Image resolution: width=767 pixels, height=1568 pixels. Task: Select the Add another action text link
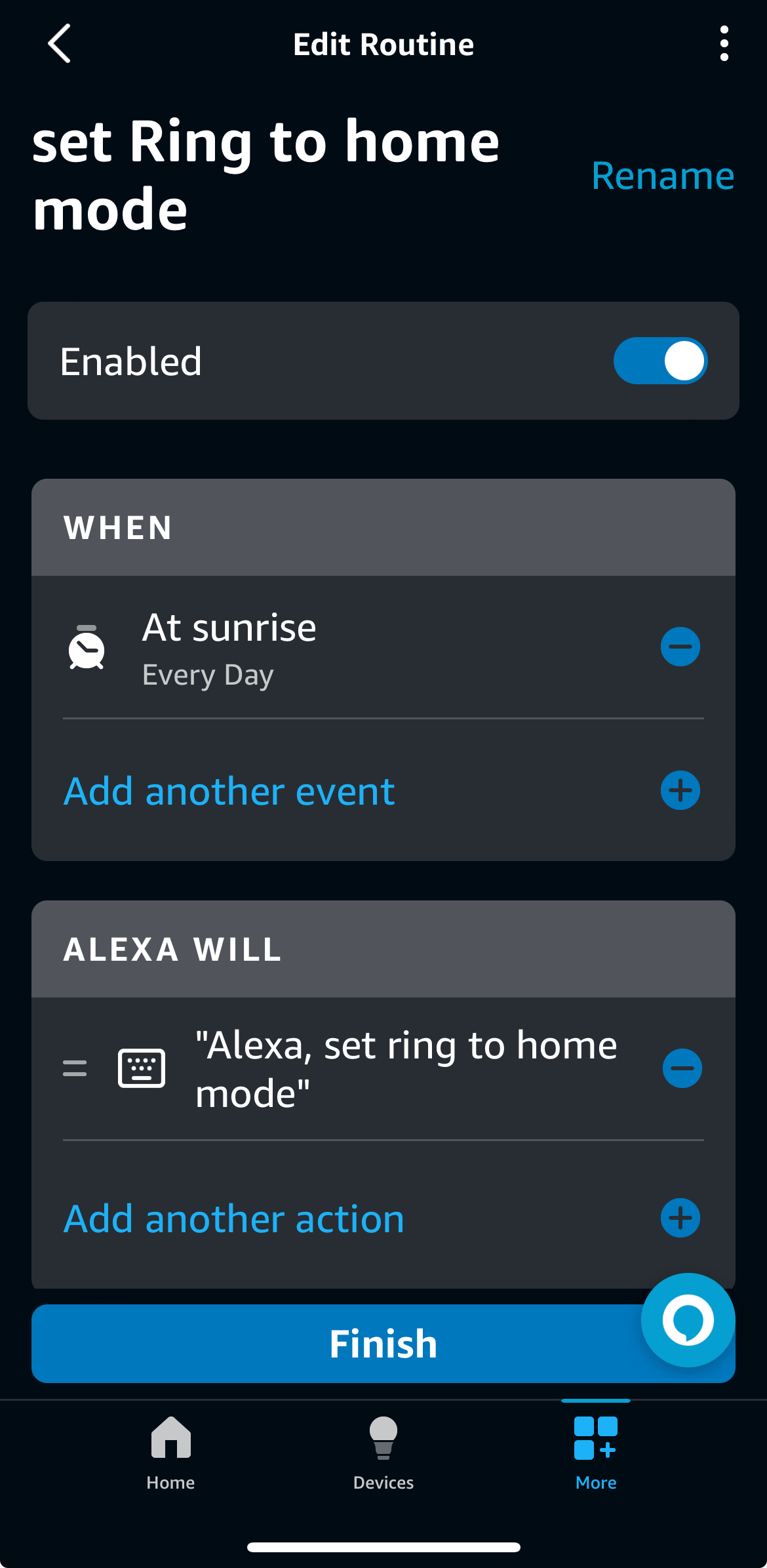(234, 1218)
